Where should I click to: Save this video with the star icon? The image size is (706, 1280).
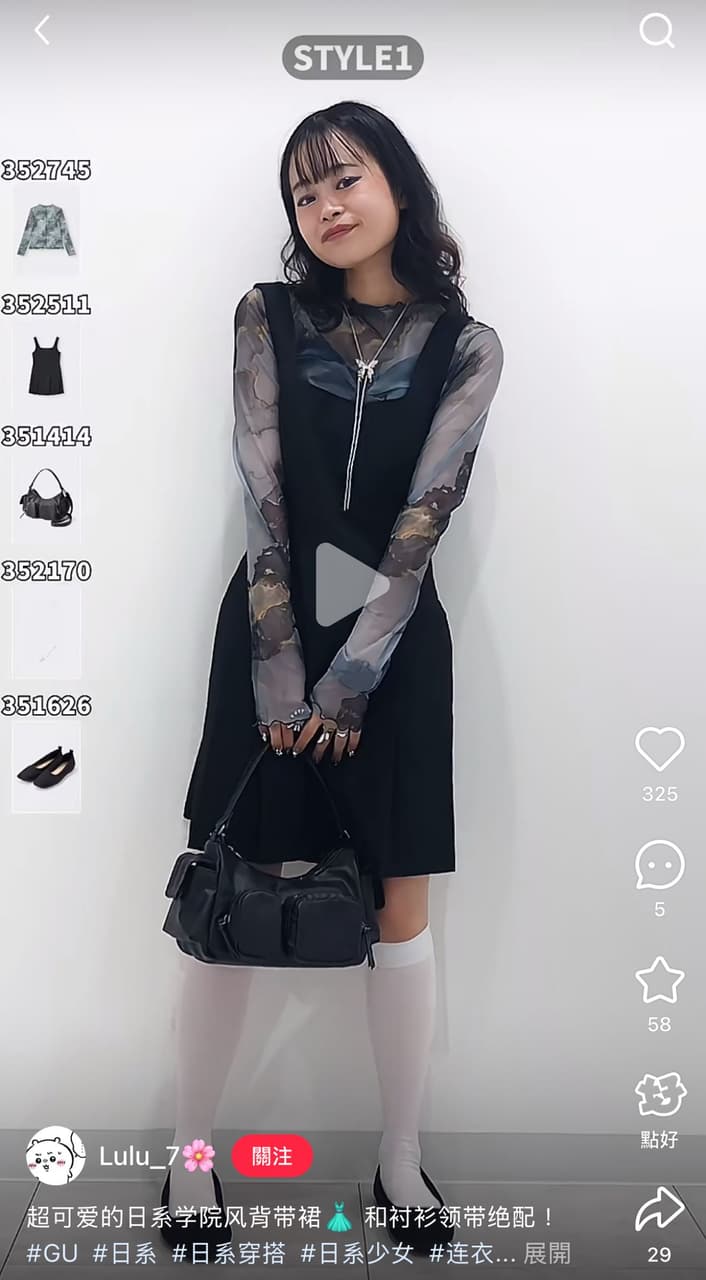[x=660, y=980]
